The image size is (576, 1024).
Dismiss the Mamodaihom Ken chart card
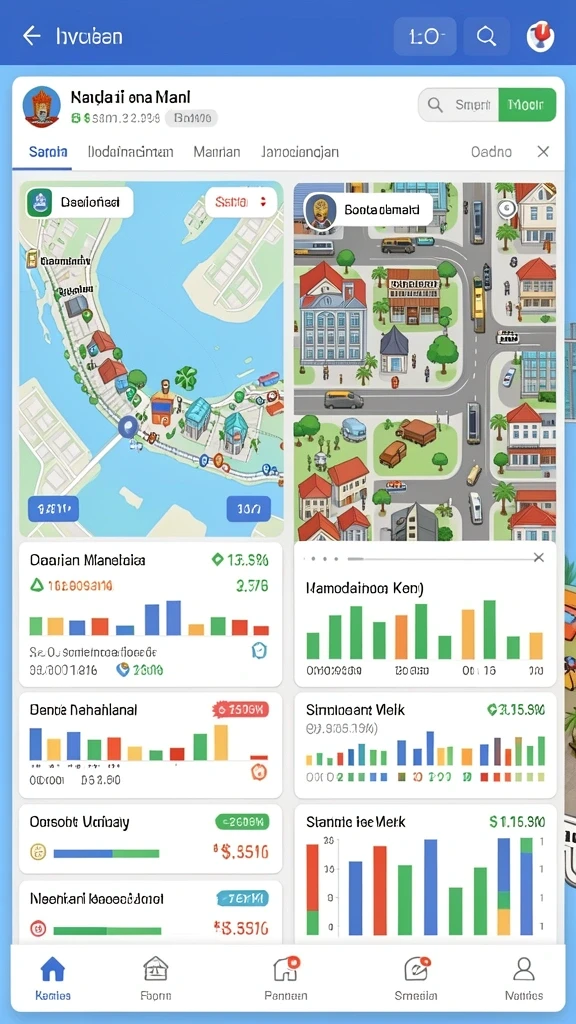(538, 557)
